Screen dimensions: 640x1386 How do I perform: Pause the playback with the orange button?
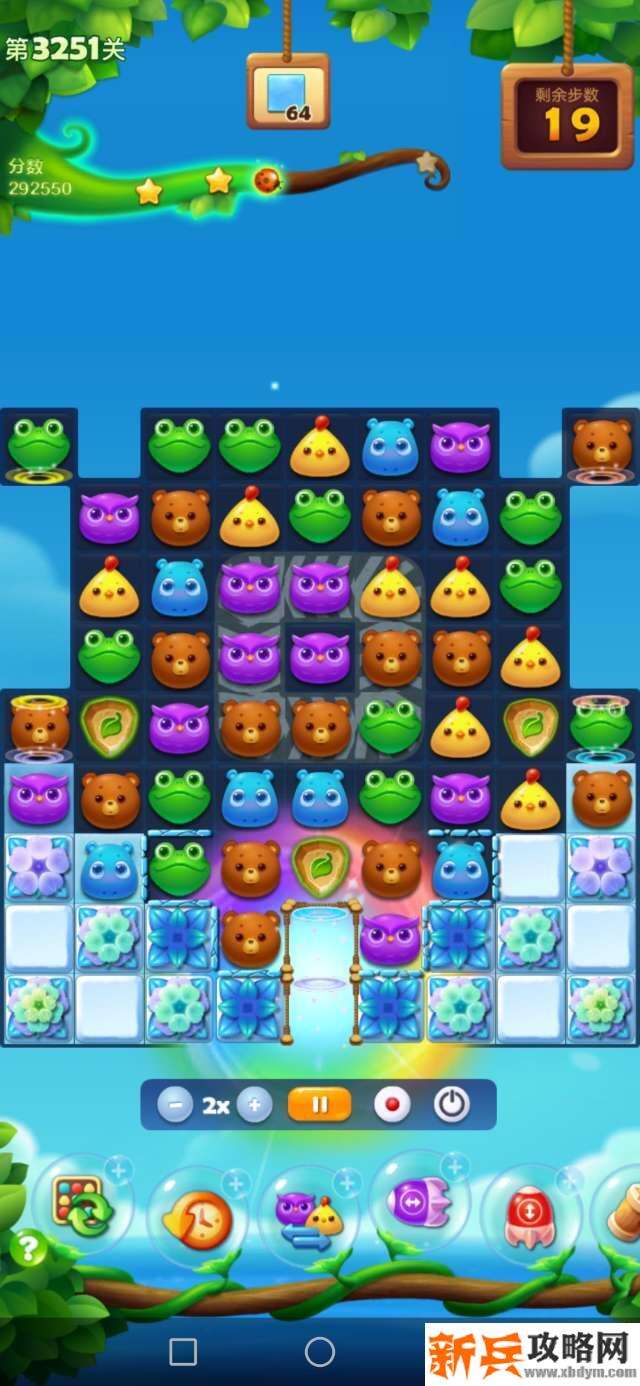pos(319,1105)
